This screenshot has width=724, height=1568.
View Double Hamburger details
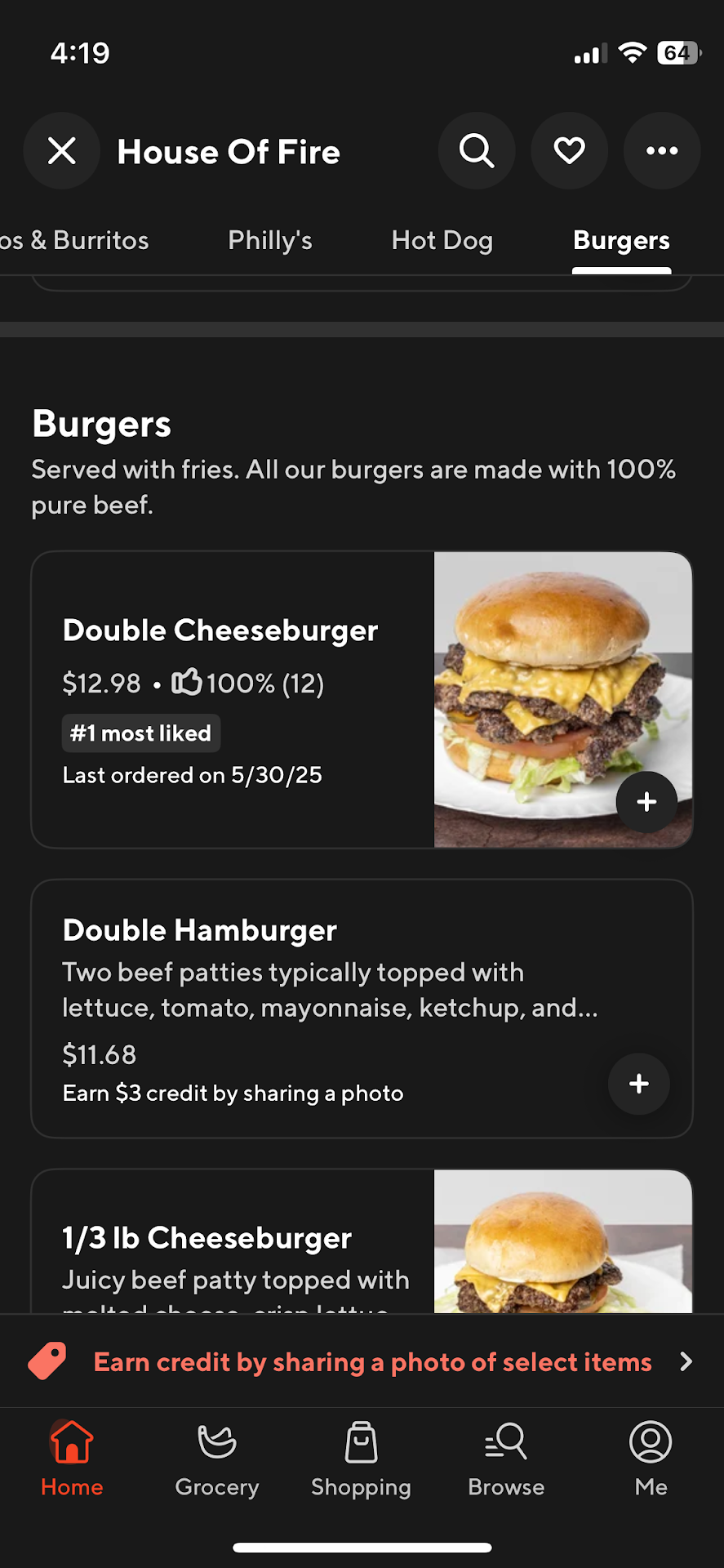coord(326,988)
